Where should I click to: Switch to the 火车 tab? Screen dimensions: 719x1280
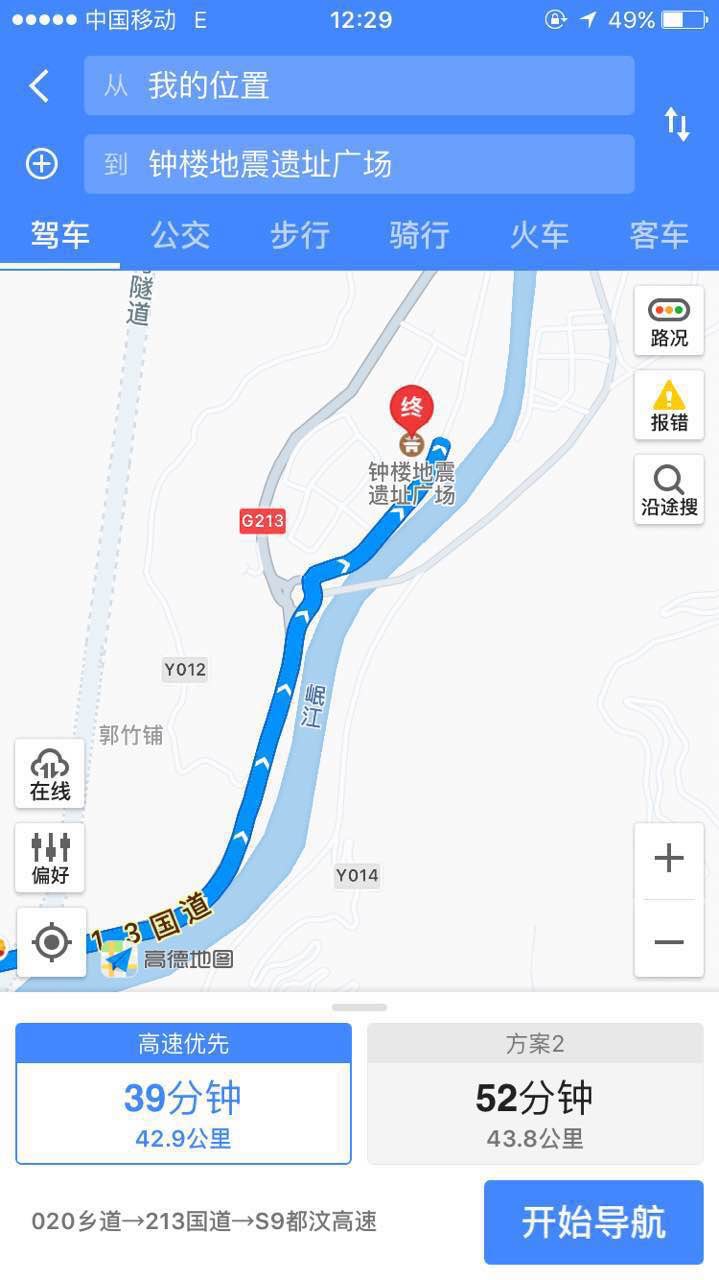pos(539,235)
